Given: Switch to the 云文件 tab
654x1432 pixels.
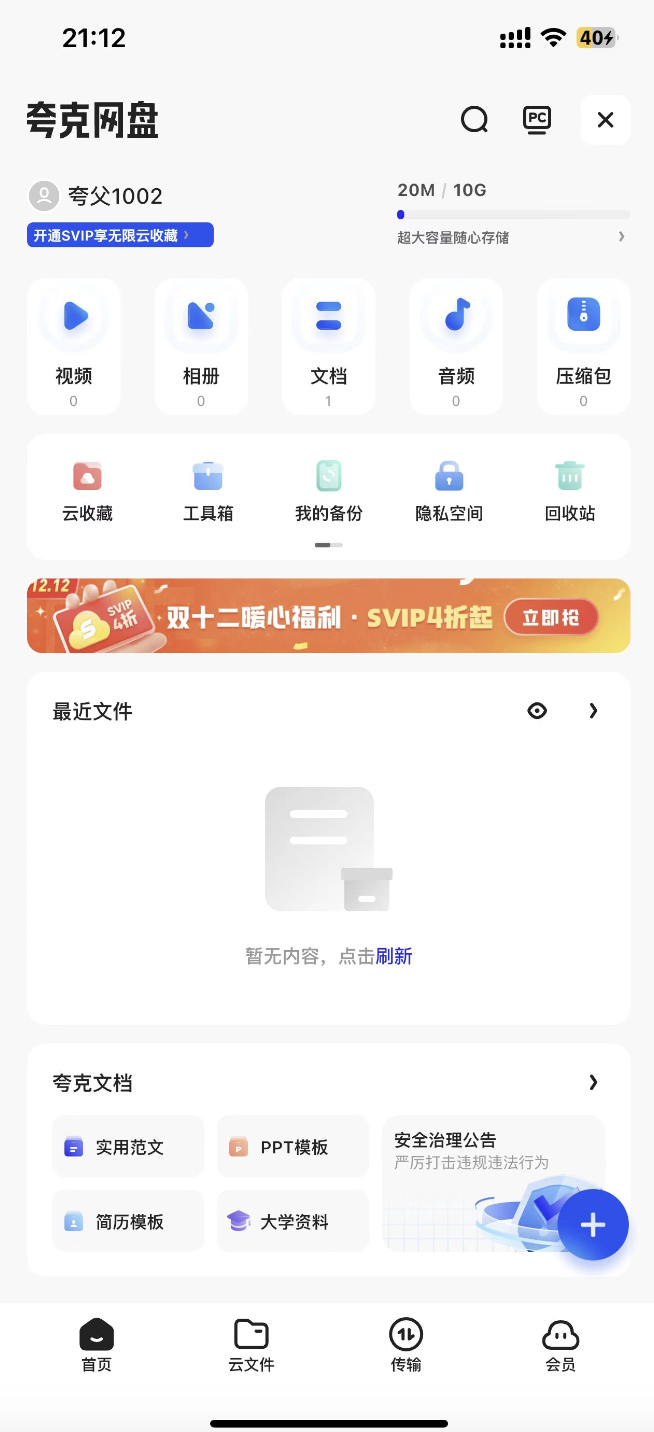Looking at the screenshot, I should click(x=251, y=1345).
